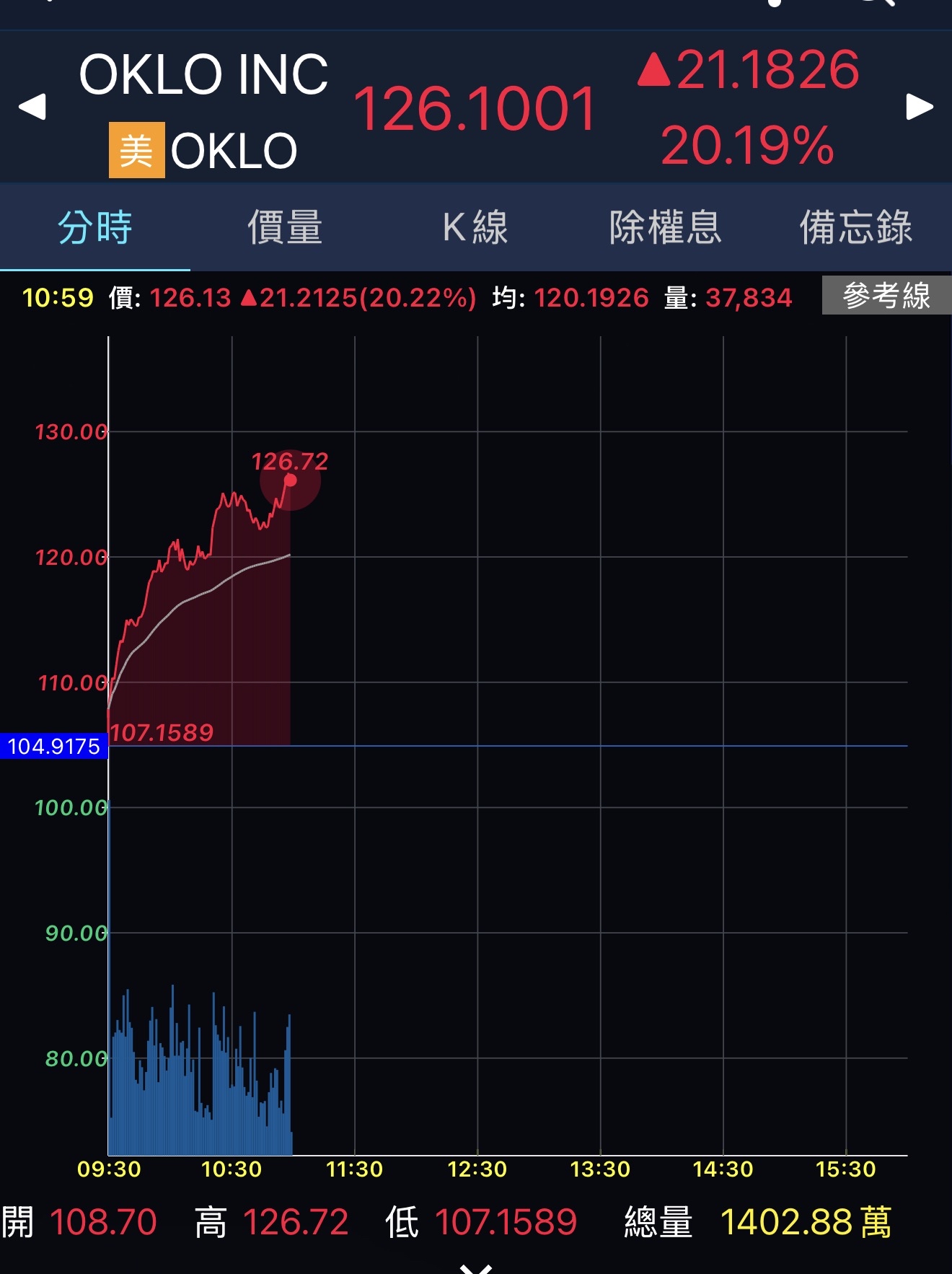
Task: Switch to the 價量 tab
Action: tap(285, 227)
